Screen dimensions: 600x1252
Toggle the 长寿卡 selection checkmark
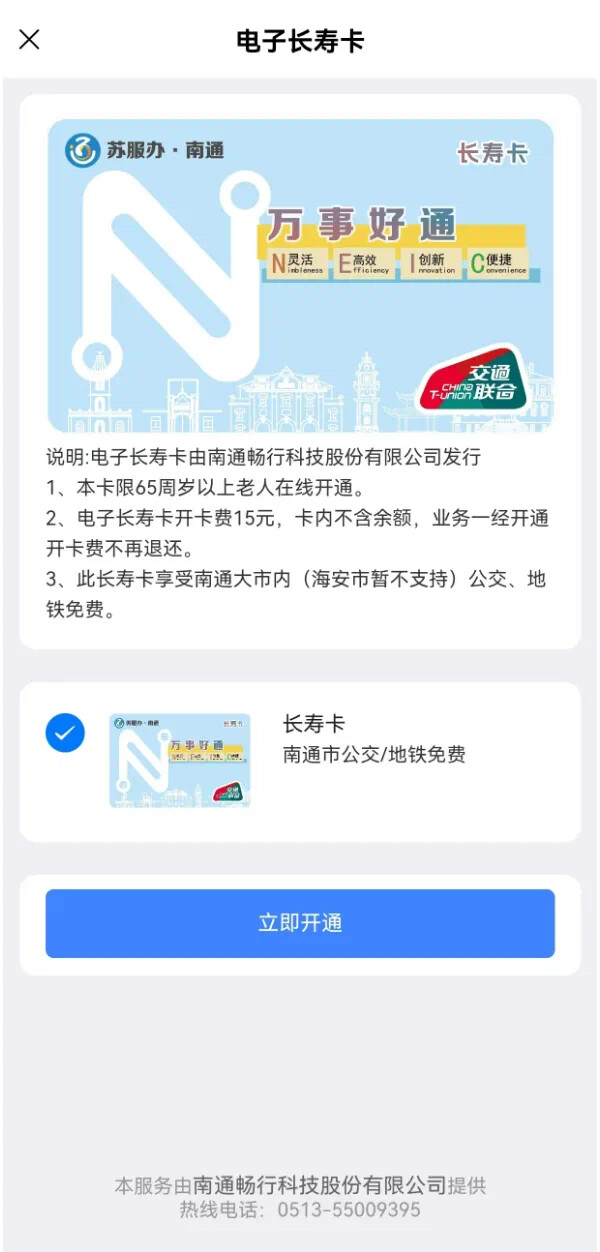65,733
